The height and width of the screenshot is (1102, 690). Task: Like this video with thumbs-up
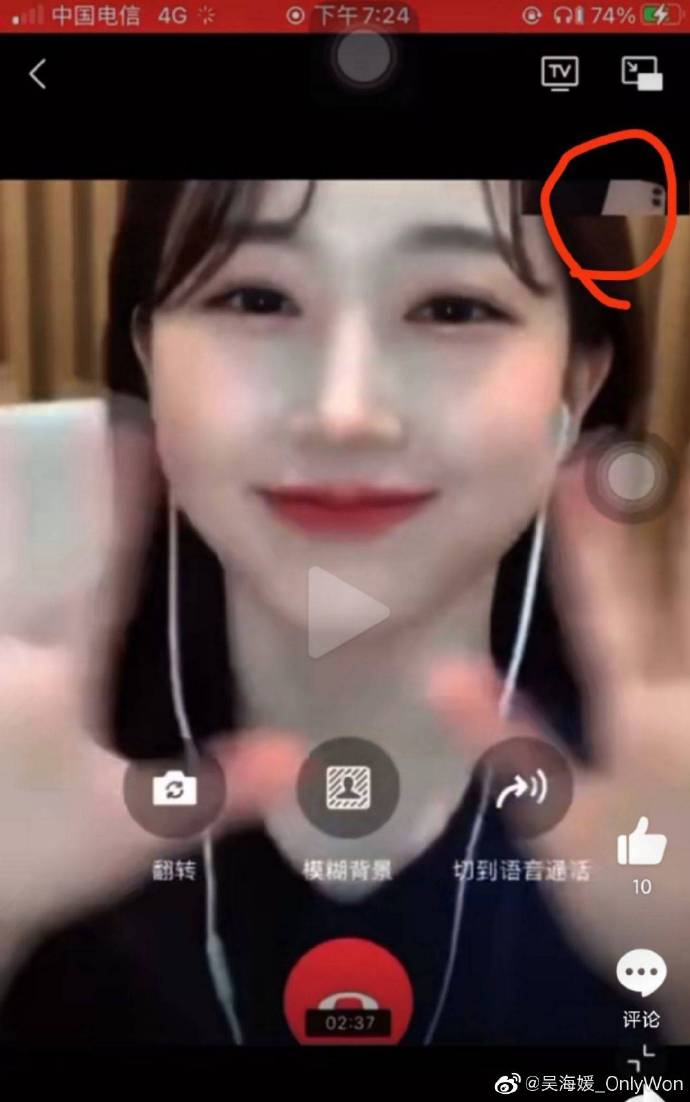tap(641, 842)
